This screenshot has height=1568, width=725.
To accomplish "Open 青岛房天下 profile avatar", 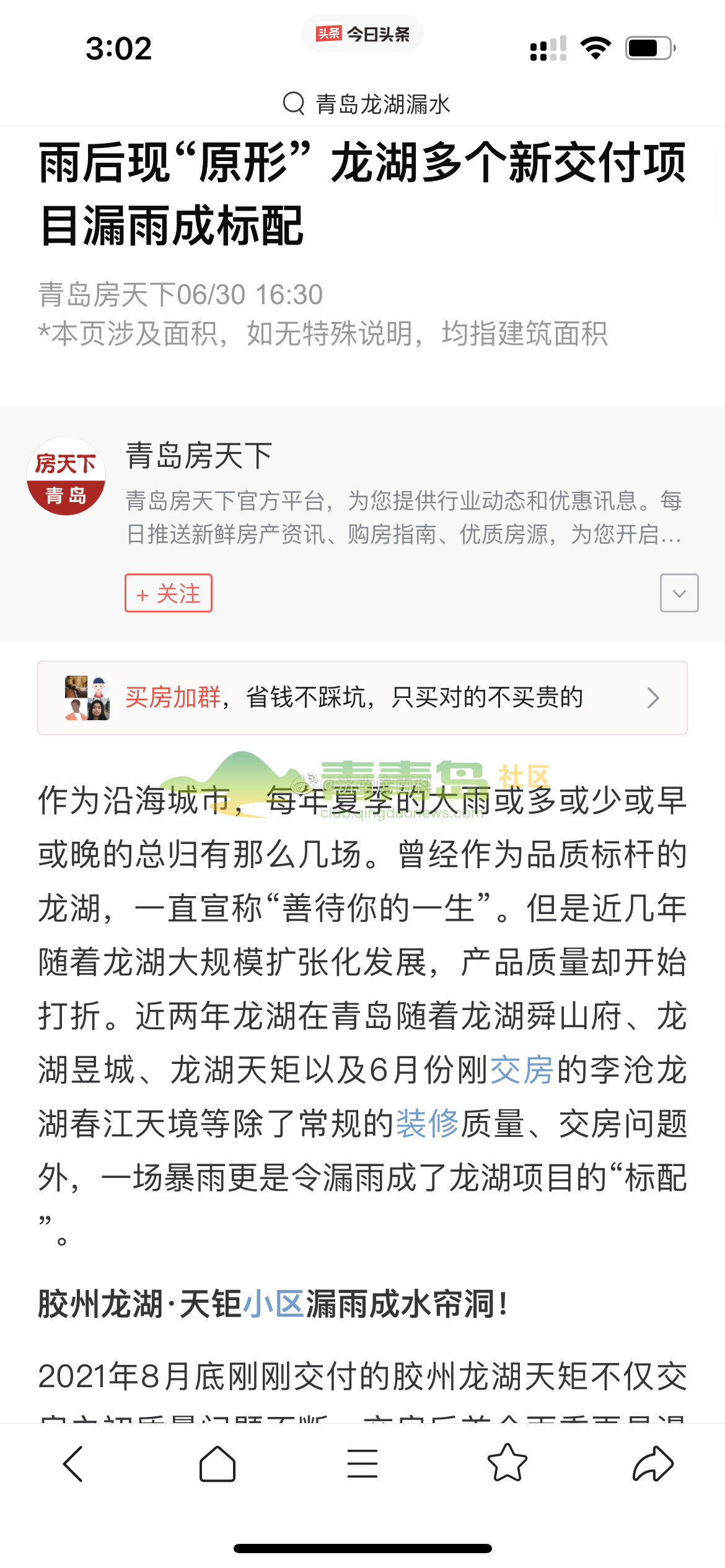I will click(x=66, y=476).
